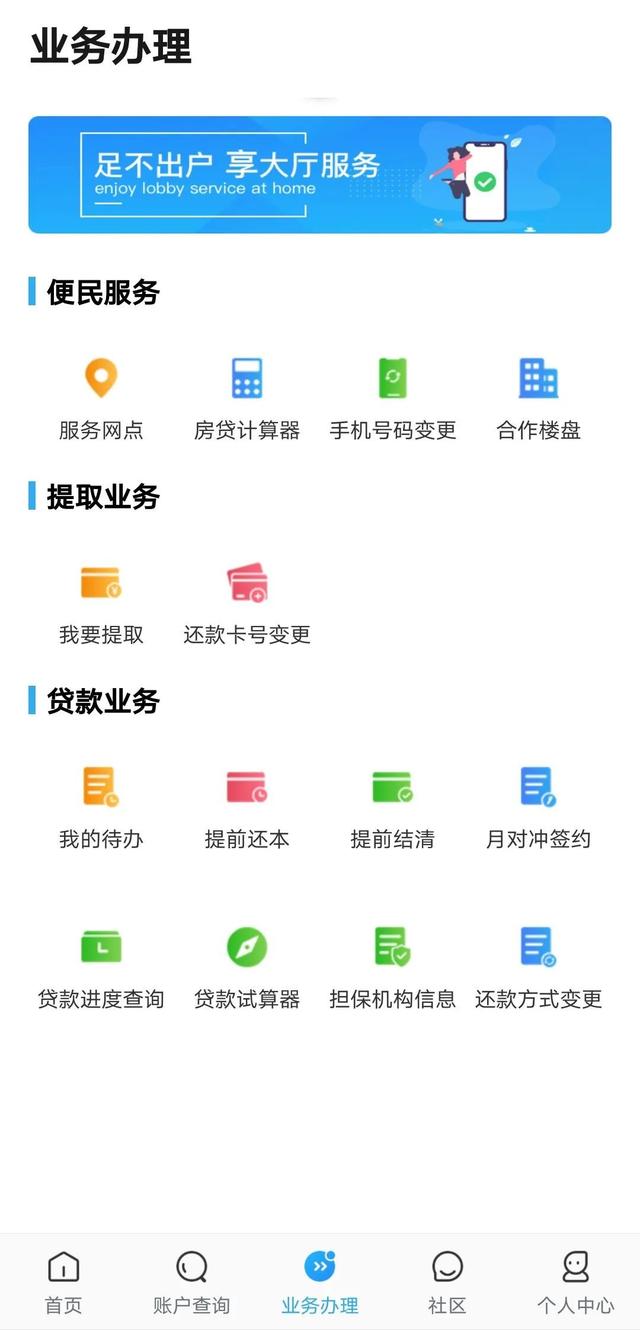
Task: Check 贷款进度查询 loan progress
Action: point(101,968)
